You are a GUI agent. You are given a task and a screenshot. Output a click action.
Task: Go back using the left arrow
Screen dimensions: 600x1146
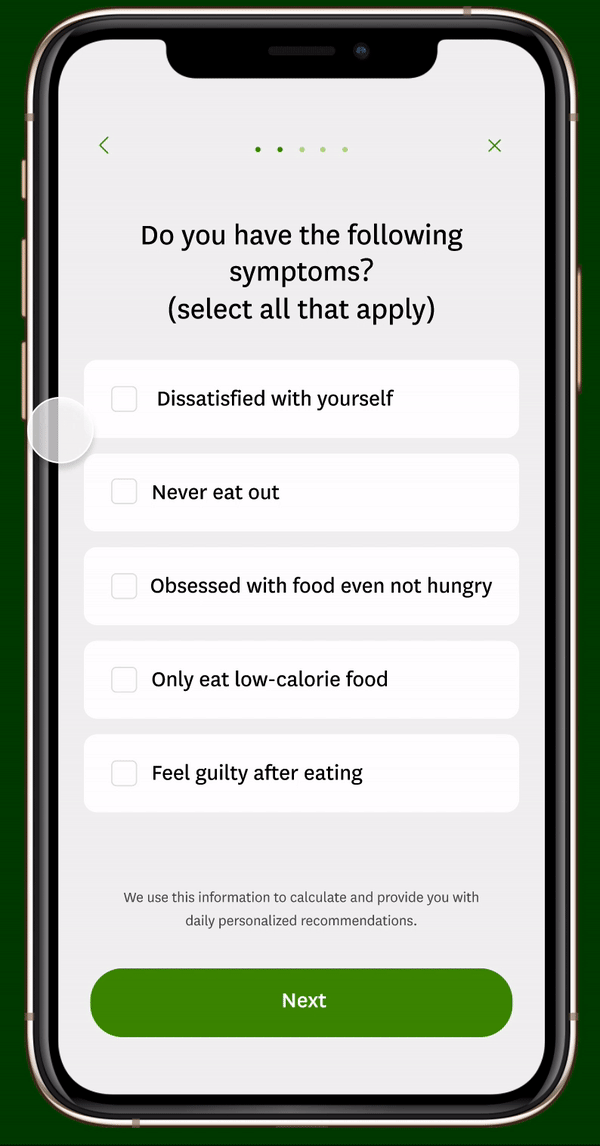104,146
